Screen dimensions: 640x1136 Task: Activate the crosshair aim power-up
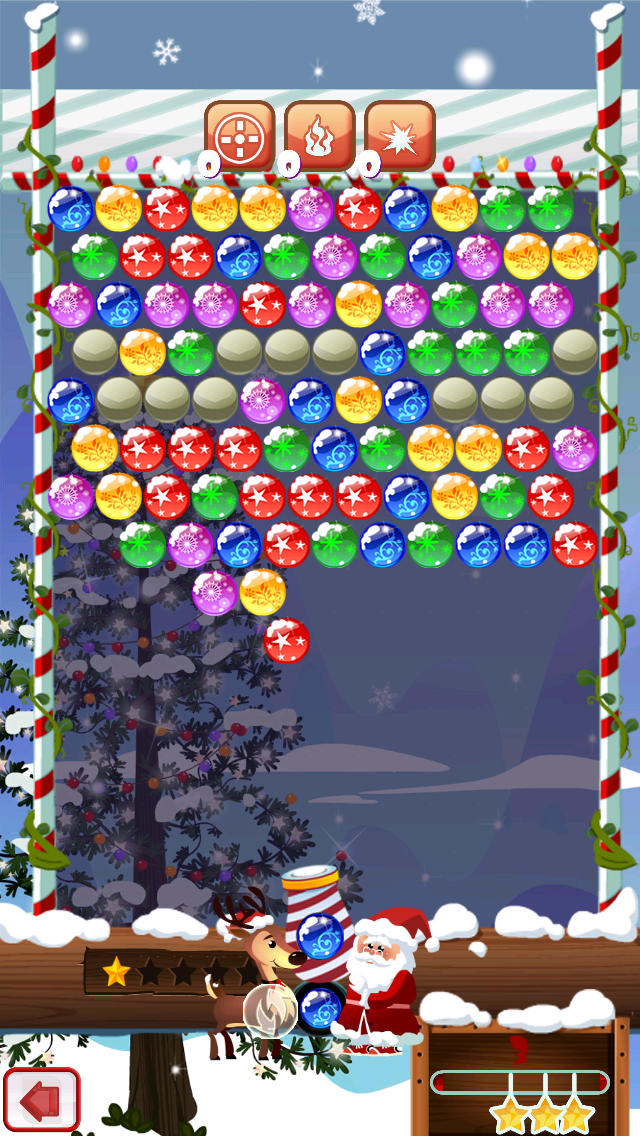pos(240,135)
